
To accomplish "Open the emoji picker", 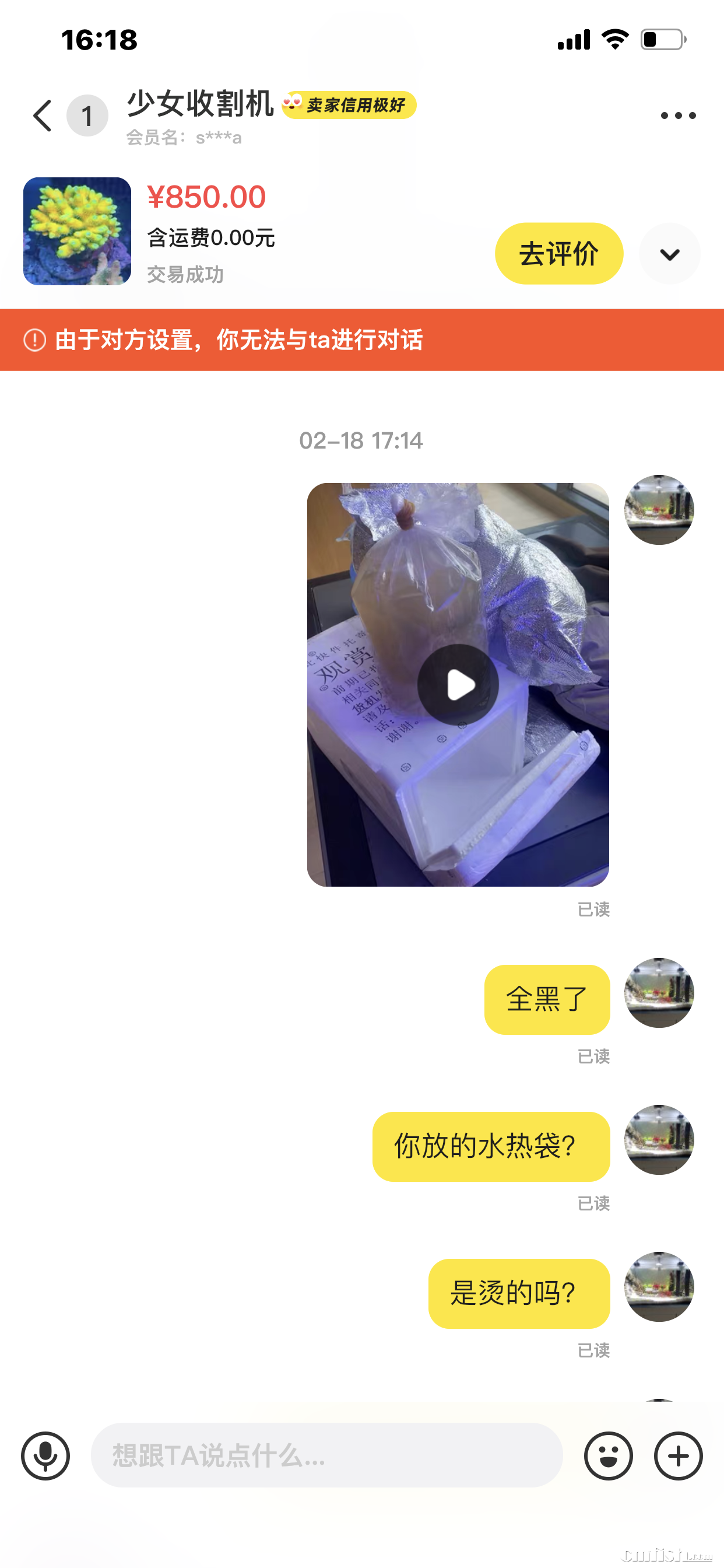I will [x=608, y=1455].
